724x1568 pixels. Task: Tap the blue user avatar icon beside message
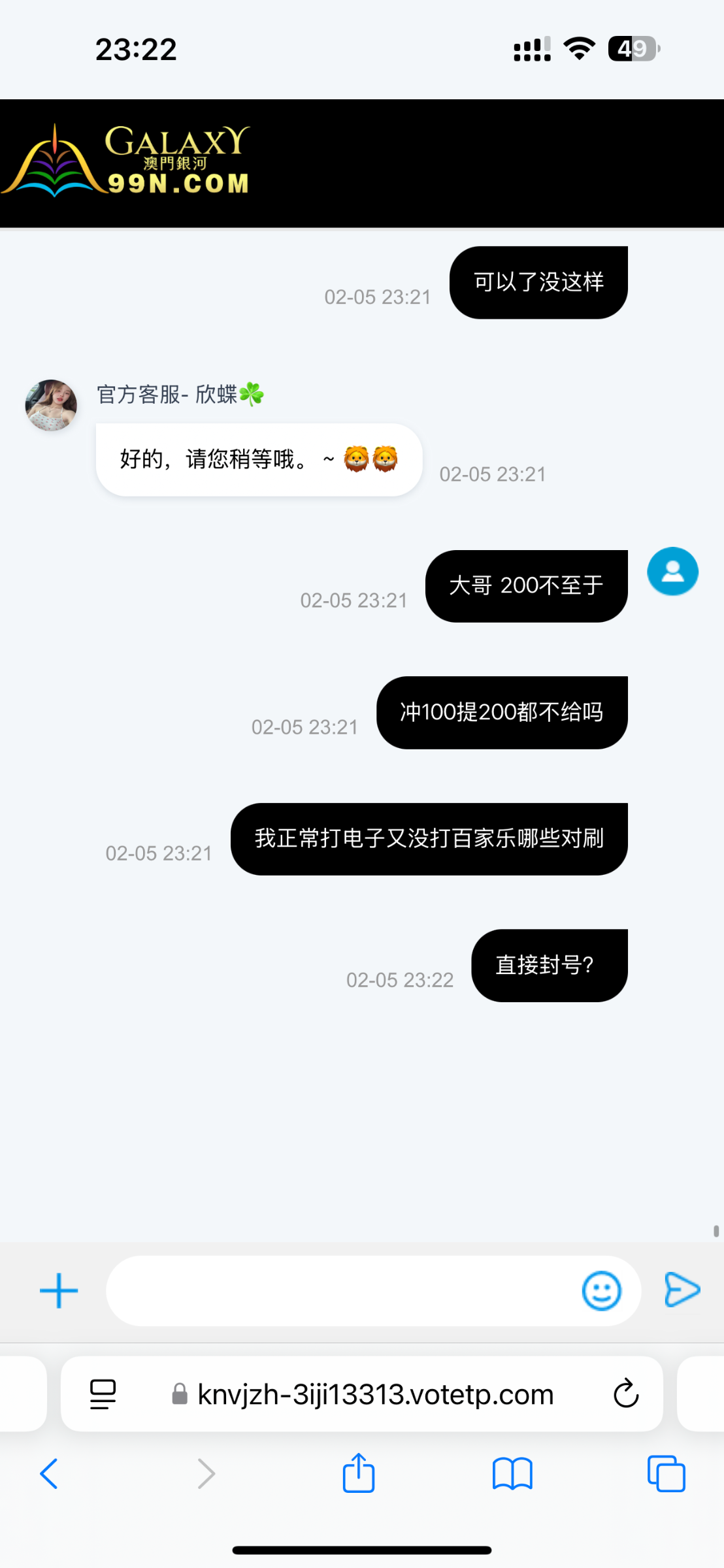point(672,571)
